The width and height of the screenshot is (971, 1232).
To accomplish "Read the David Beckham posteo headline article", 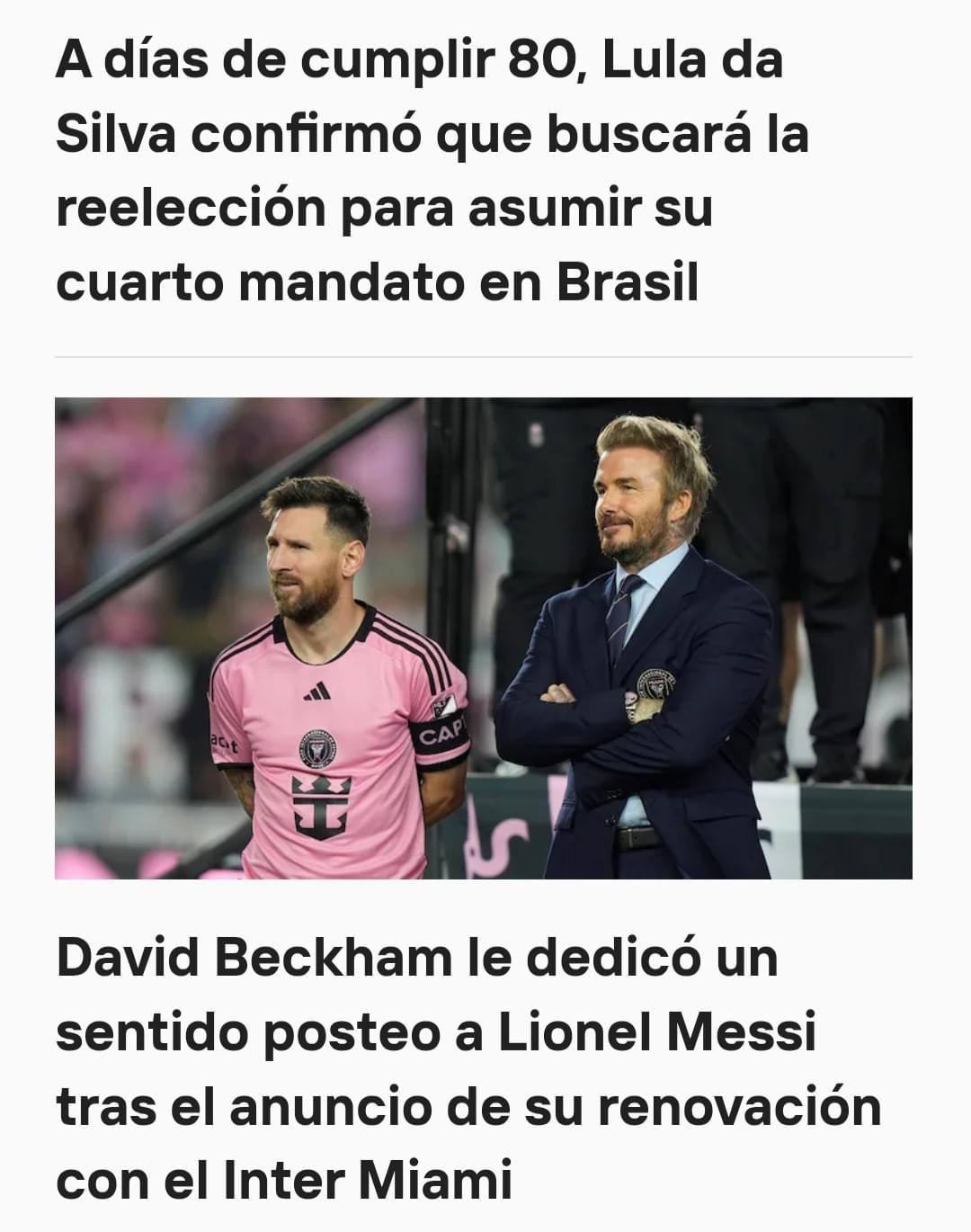I will point(468,1068).
